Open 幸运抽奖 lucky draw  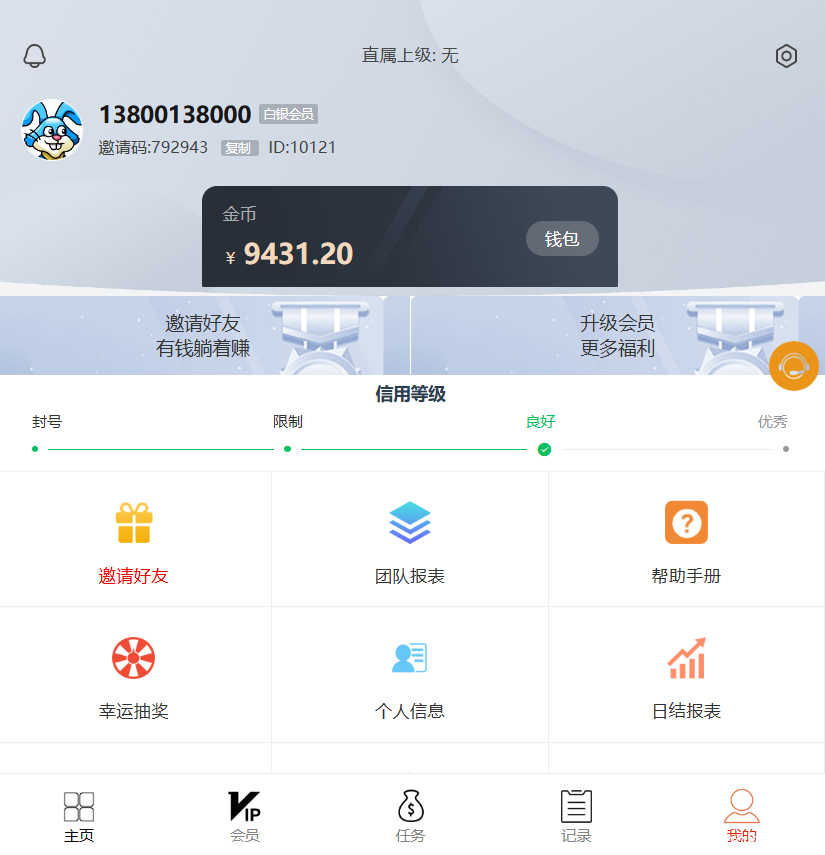(134, 675)
